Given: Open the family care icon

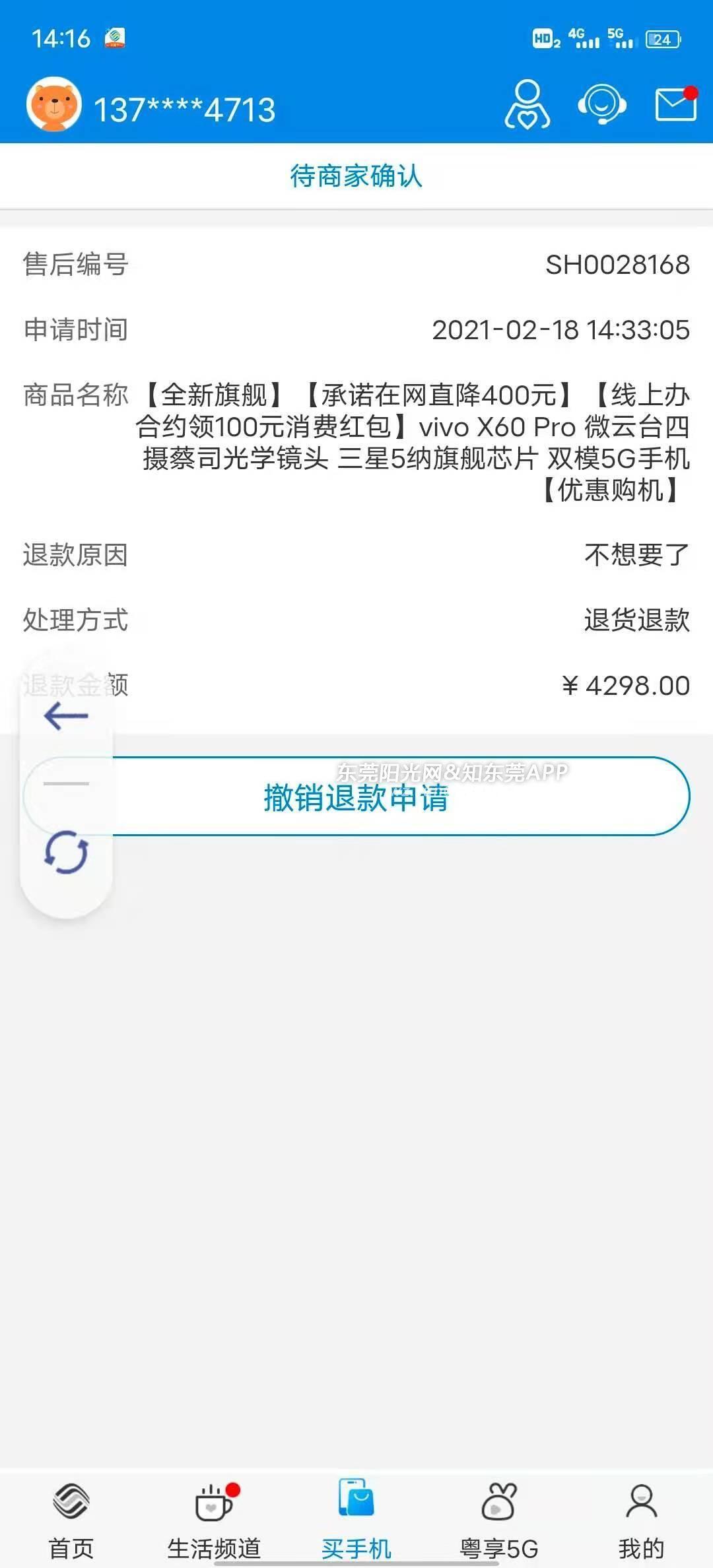Looking at the screenshot, I should [x=527, y=105].
